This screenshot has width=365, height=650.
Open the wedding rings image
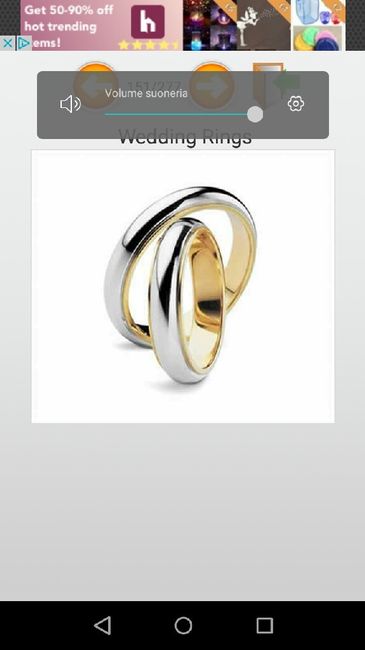click(x=183, y=286)
